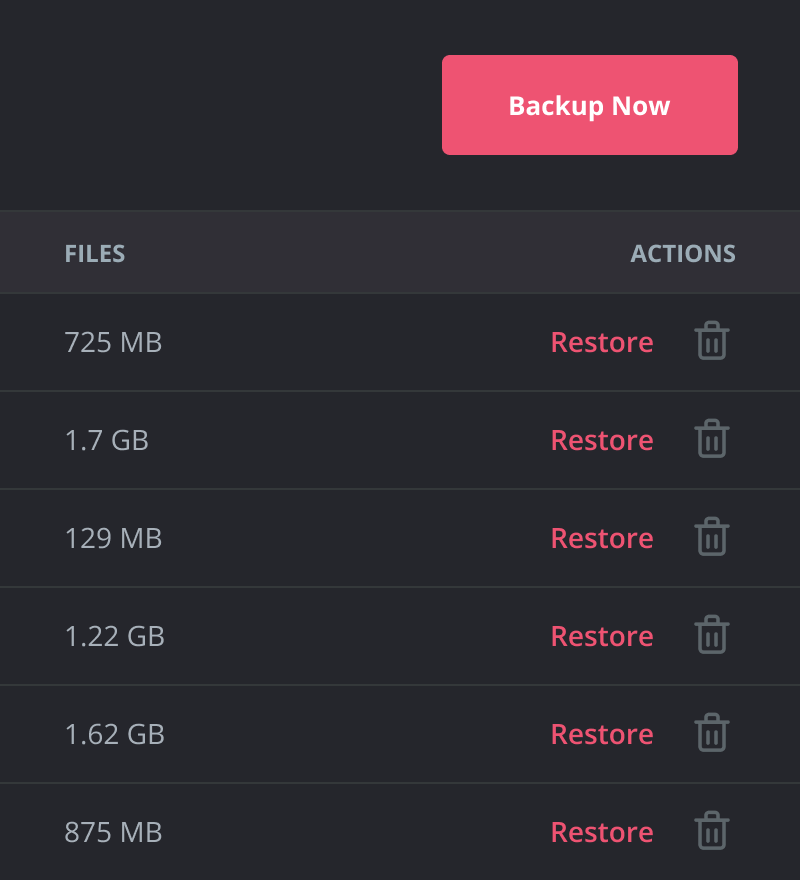Click the FILES column header

click(95, 253)
